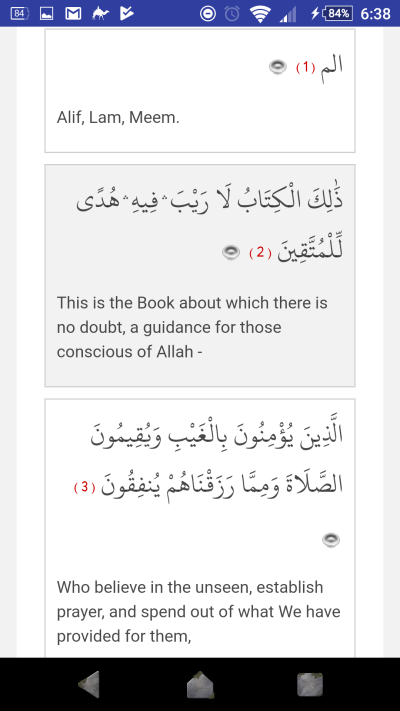Go back using the navigation bar

pos(88,684)
